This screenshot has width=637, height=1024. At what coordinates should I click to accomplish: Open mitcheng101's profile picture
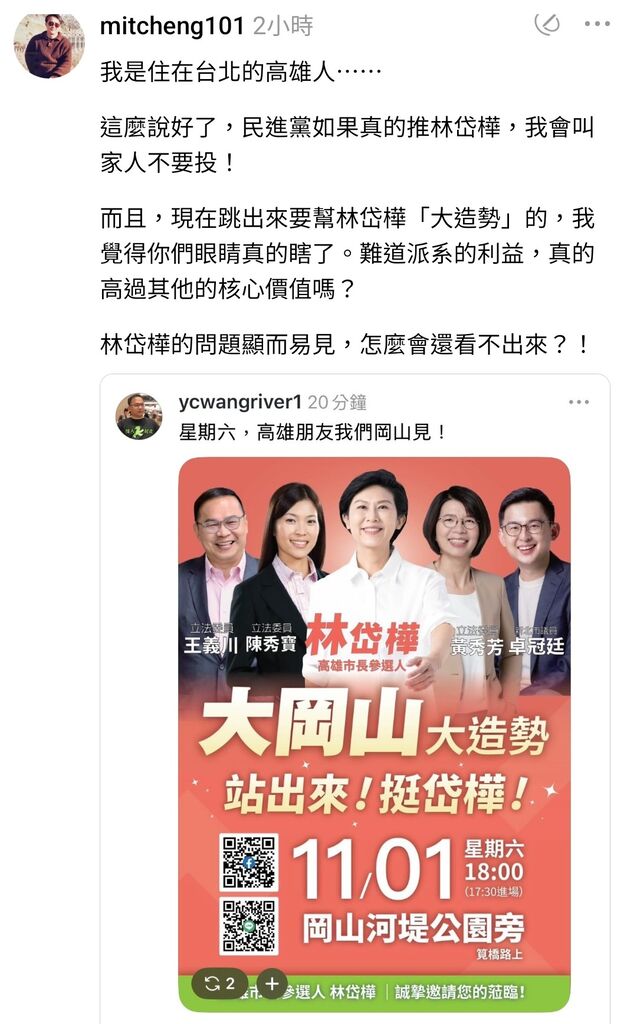coord(49,46)
